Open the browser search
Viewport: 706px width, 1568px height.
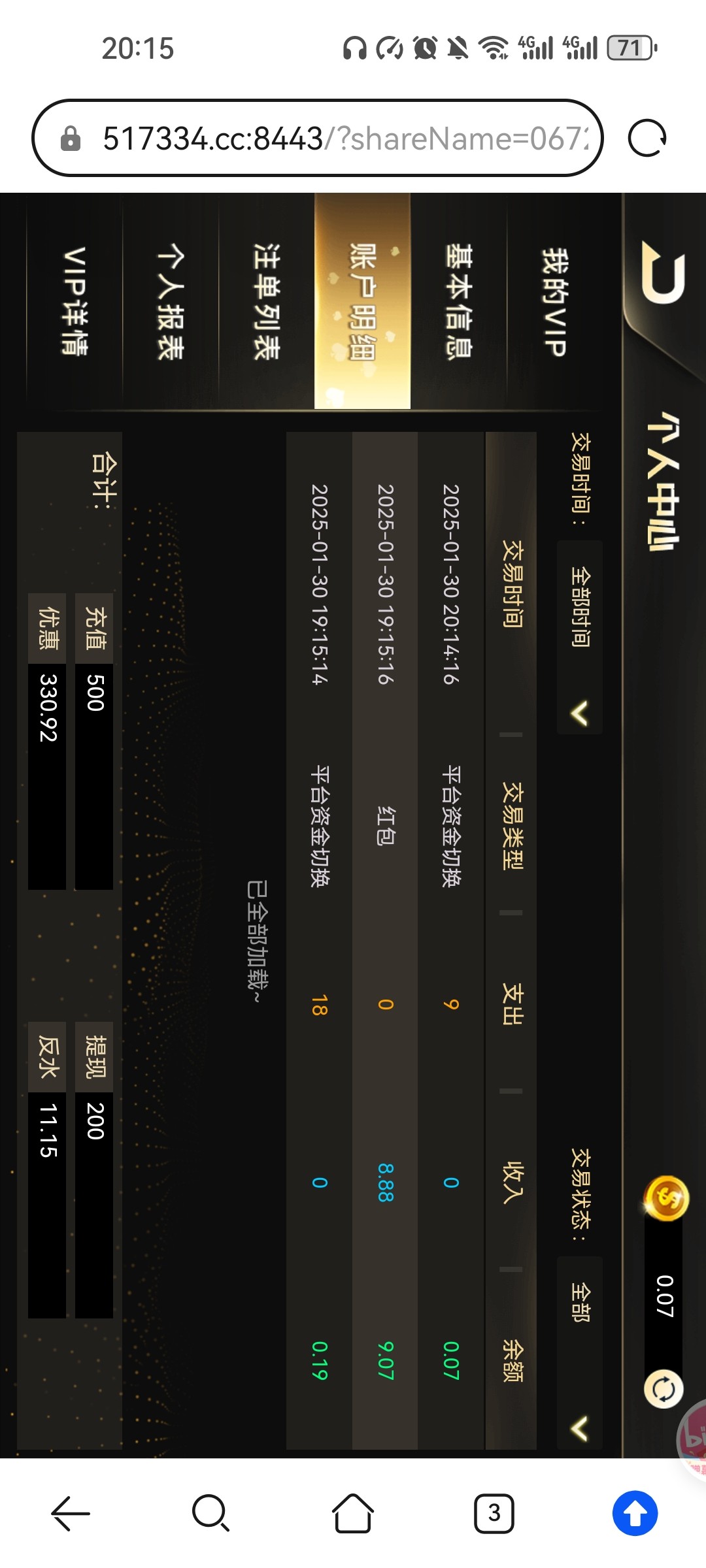point(211,1513)
